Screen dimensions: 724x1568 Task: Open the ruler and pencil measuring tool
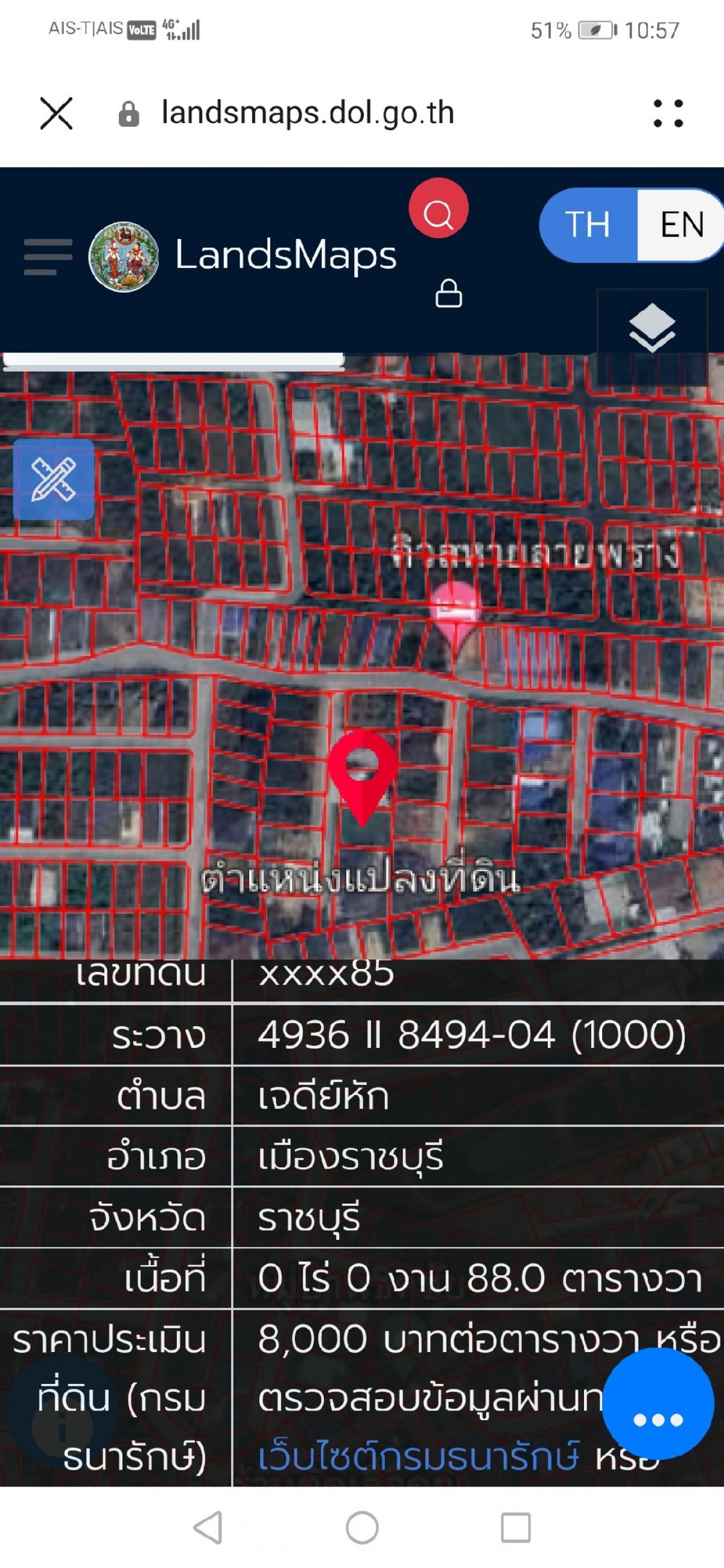pyautogui.click(x=54, y=480)
